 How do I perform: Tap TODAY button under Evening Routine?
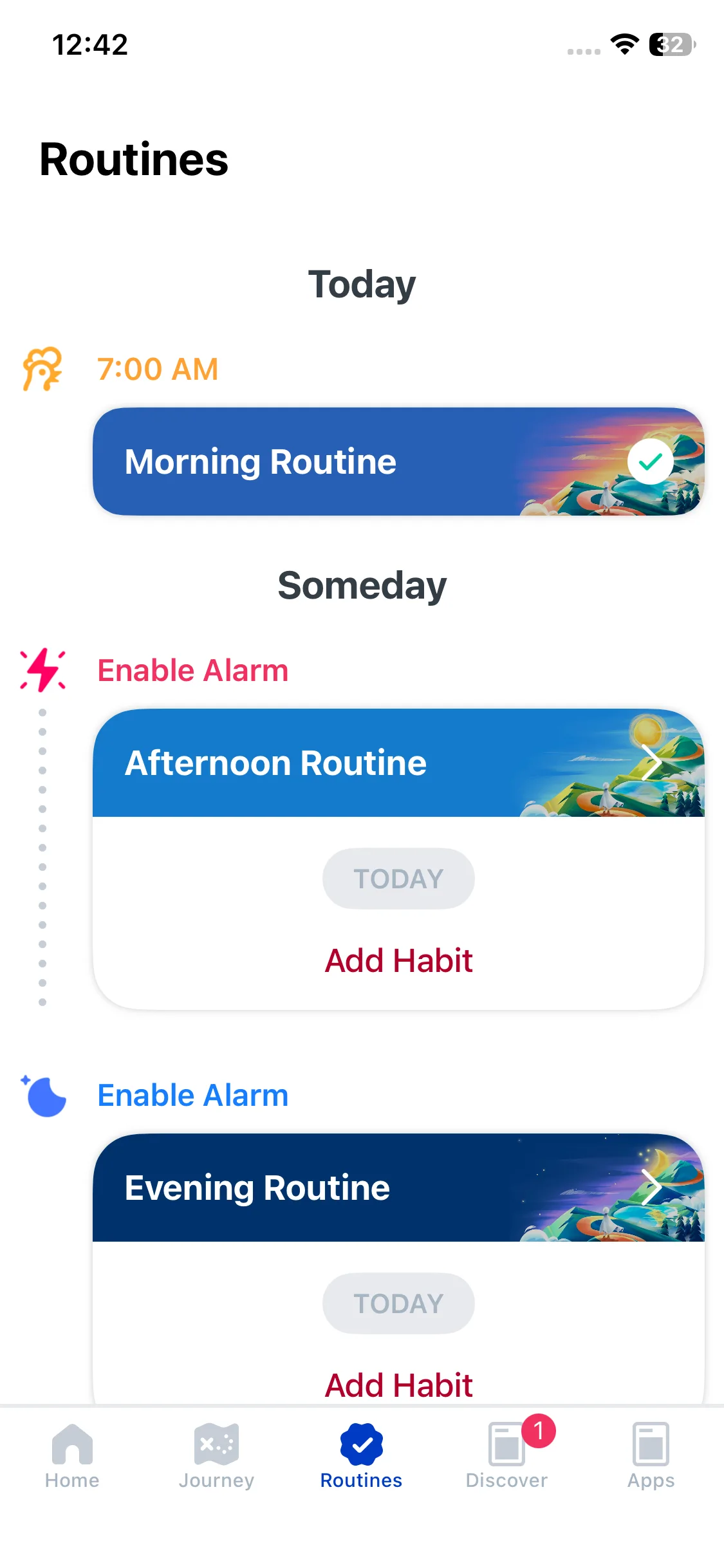(398, 1303)
